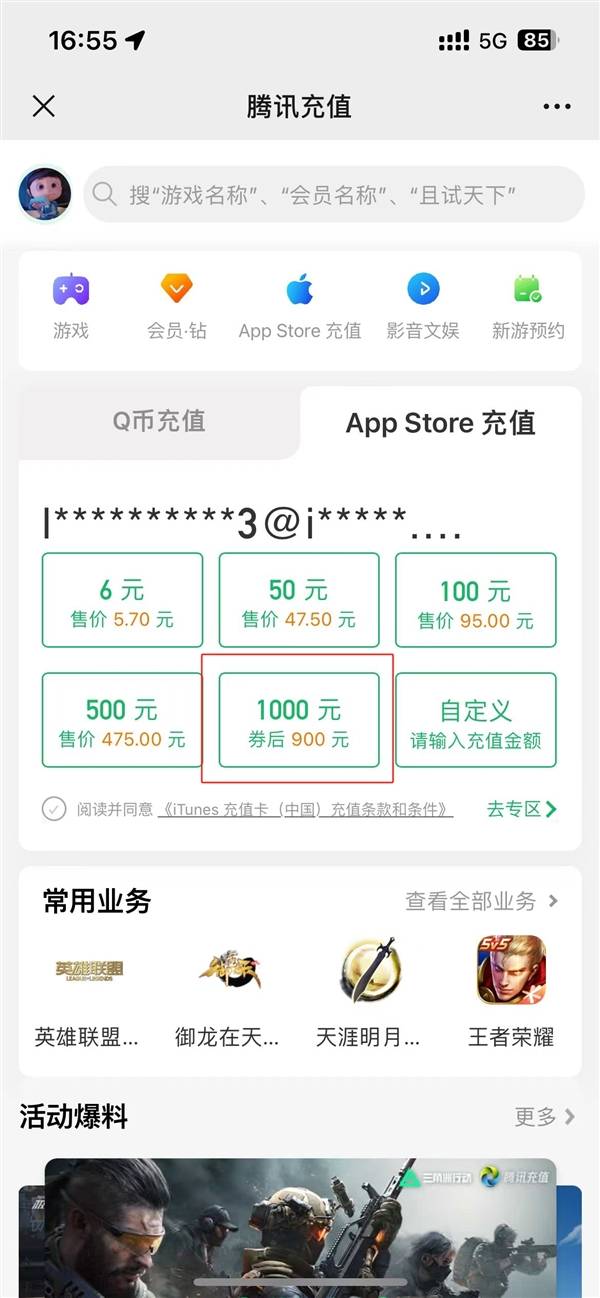The width and height of the screenshot is (600, 1298).
Task: Choose the 50 元 recharge amount
Action: (x=299, y=600)
